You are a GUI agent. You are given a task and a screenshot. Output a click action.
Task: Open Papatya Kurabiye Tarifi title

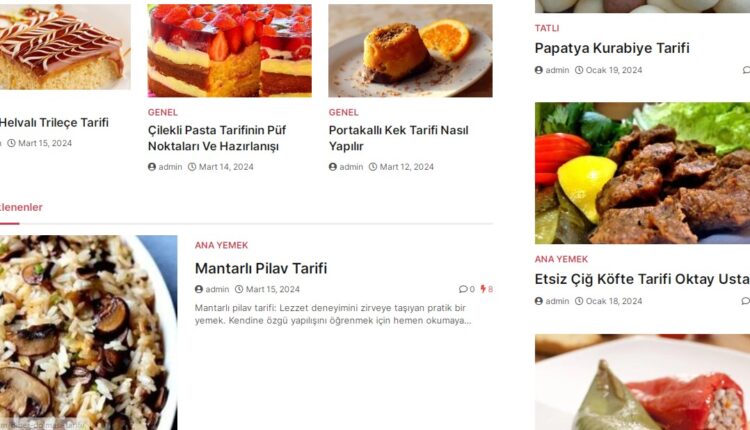611,48
